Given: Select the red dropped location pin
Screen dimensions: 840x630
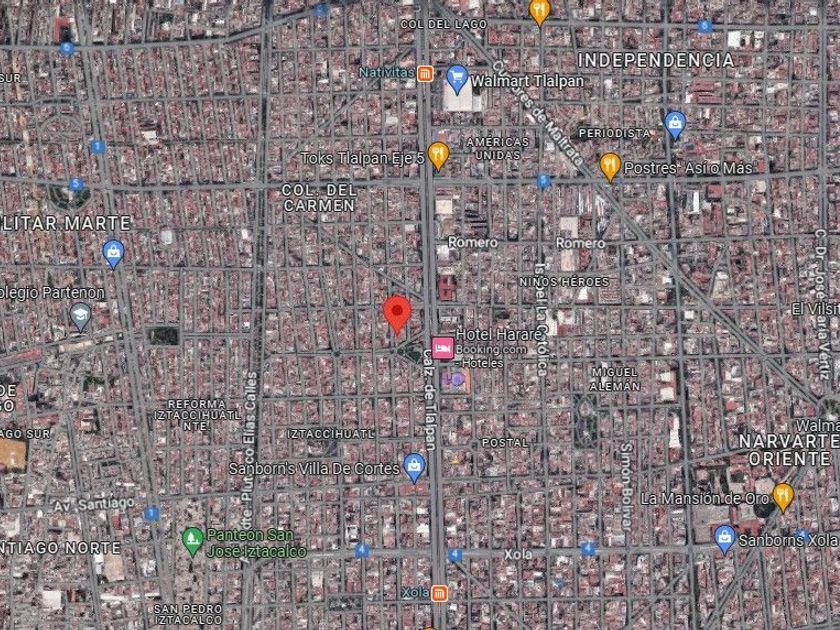Looking at the screenshot, I should point(397,314).
